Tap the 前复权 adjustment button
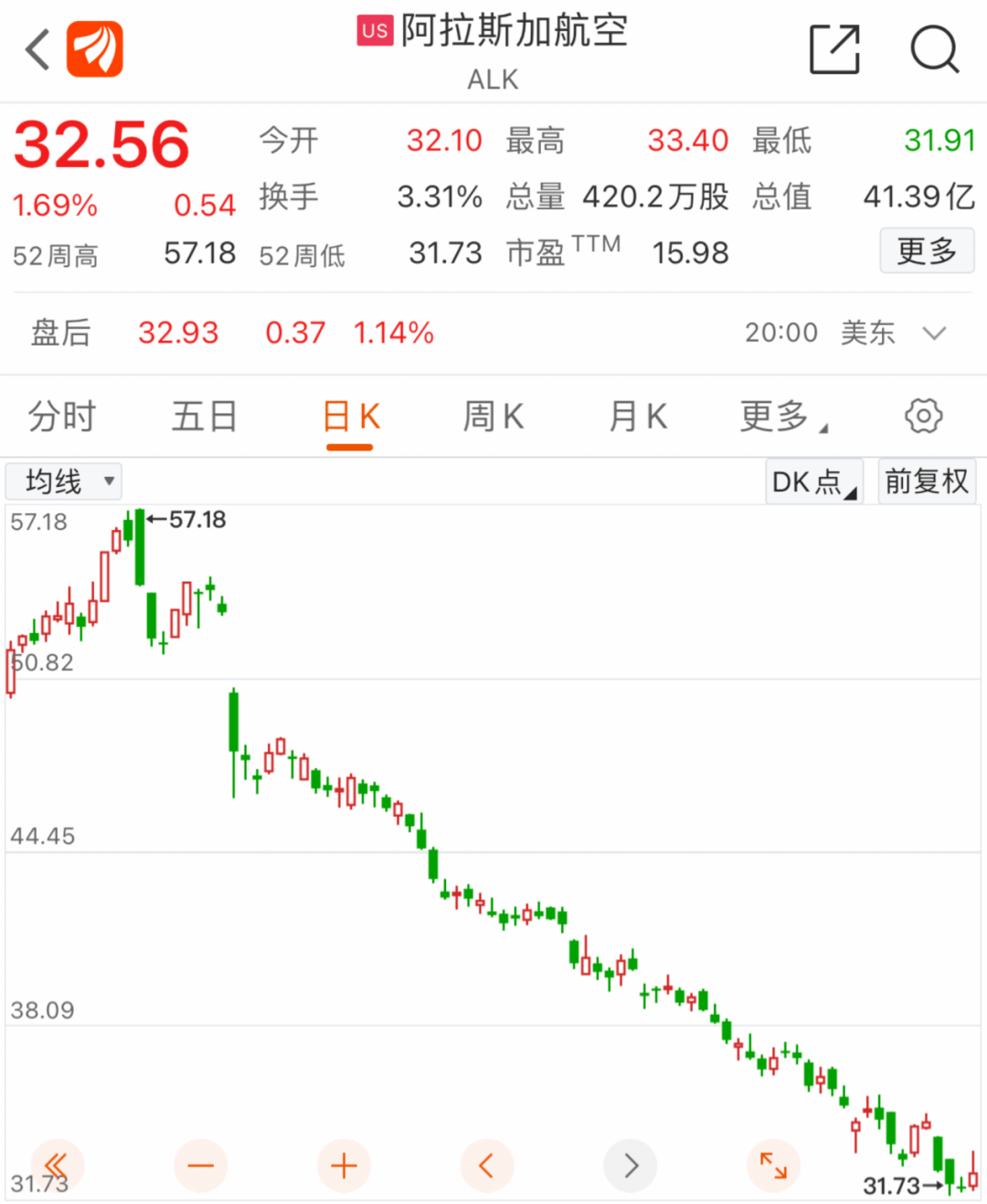The image size is (987, 1204). point(927,481)
